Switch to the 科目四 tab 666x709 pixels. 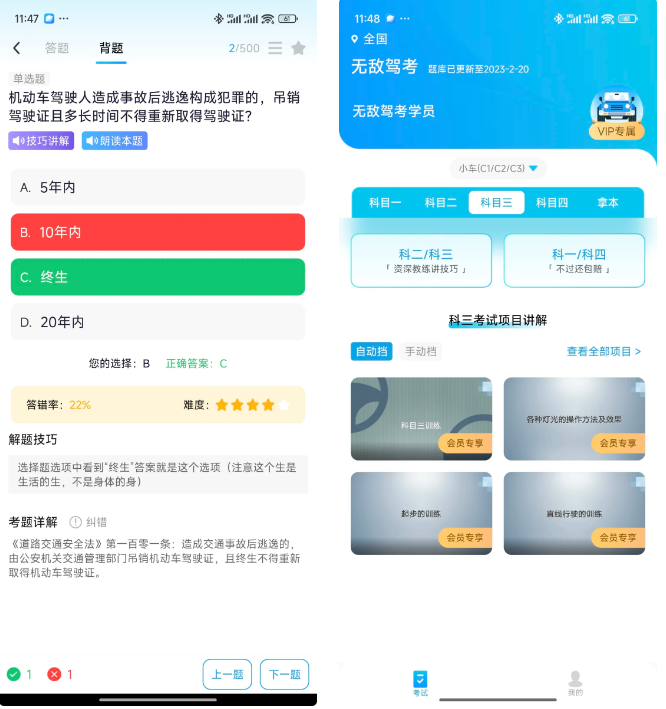tap(552, 202)
